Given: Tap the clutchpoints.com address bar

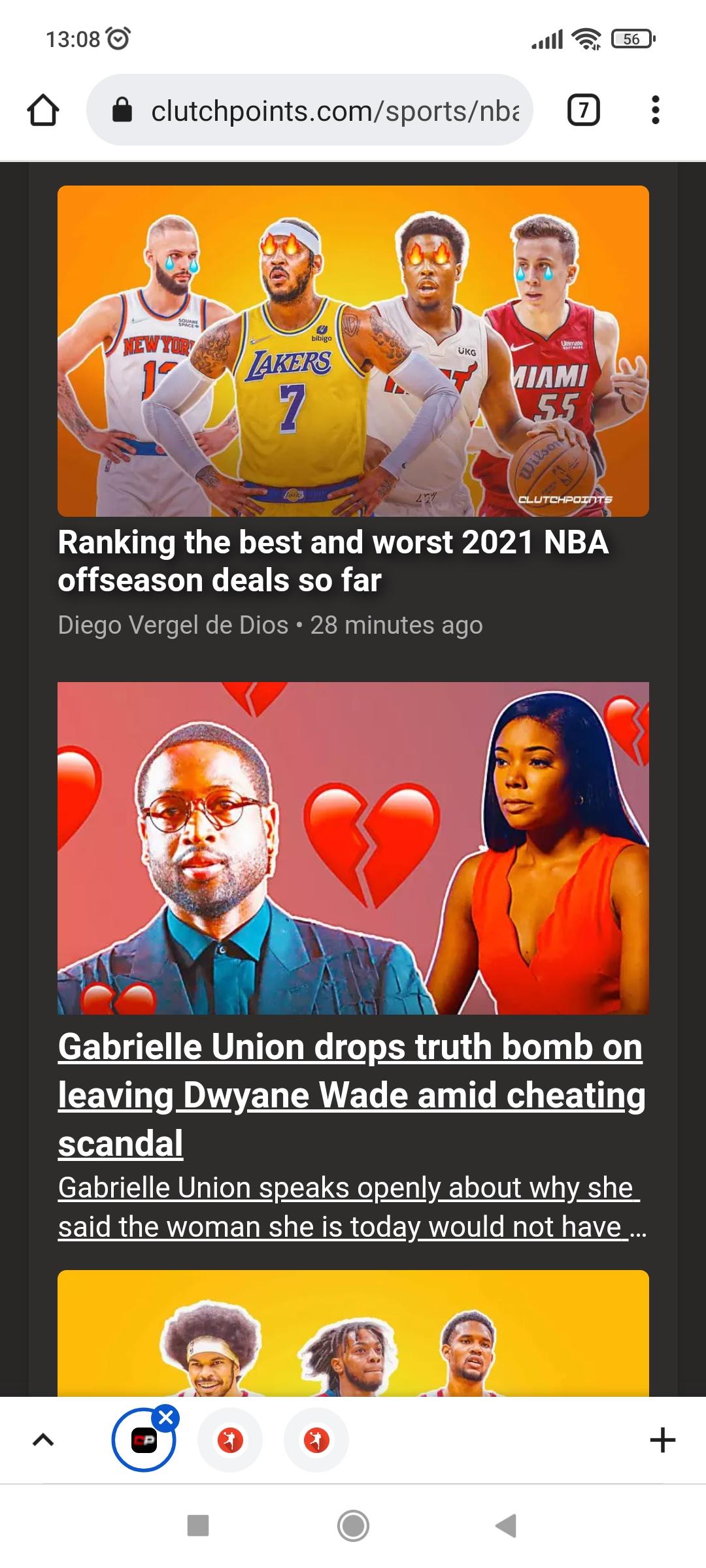Looking at the screenshot, I should click(310, 110).
